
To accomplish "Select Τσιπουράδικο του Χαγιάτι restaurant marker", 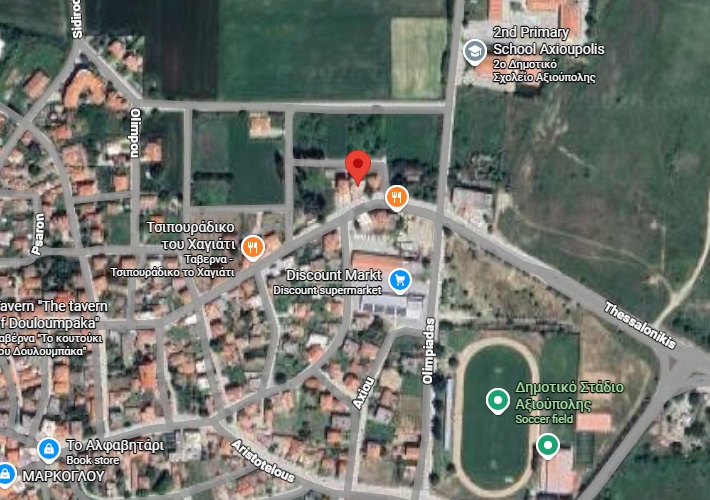I will point(254,246).
